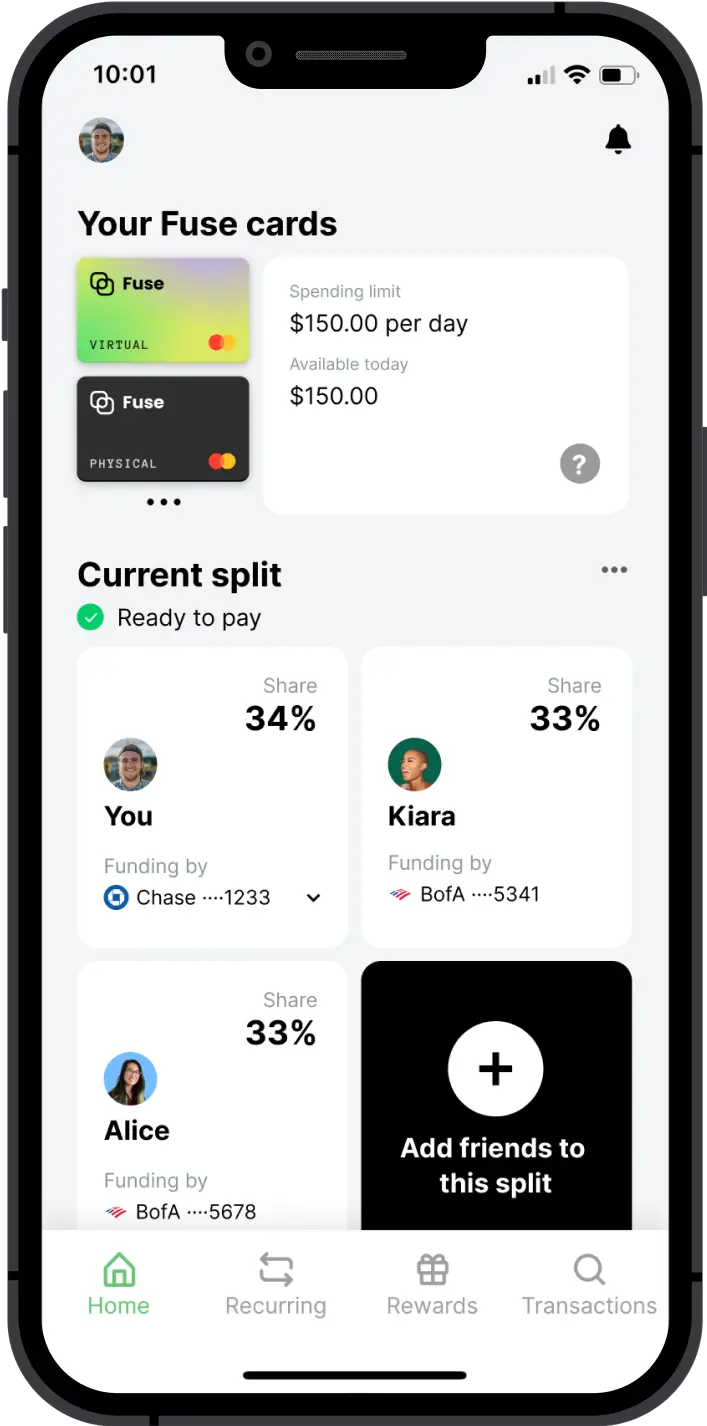Open Alice's share card
707x1426 pixels.
[x=212, y=1095]
